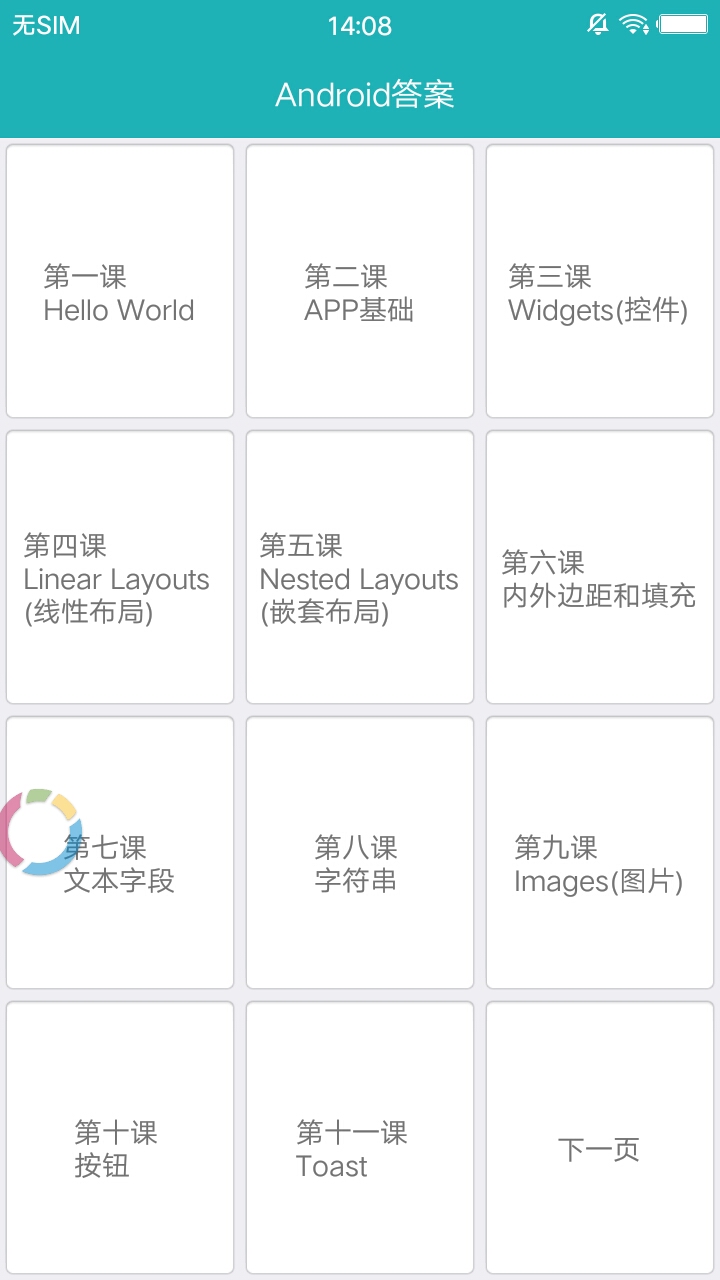Tap the 第五课 Nested Layouts card
720x1280 pixels.
coord(360,567)
